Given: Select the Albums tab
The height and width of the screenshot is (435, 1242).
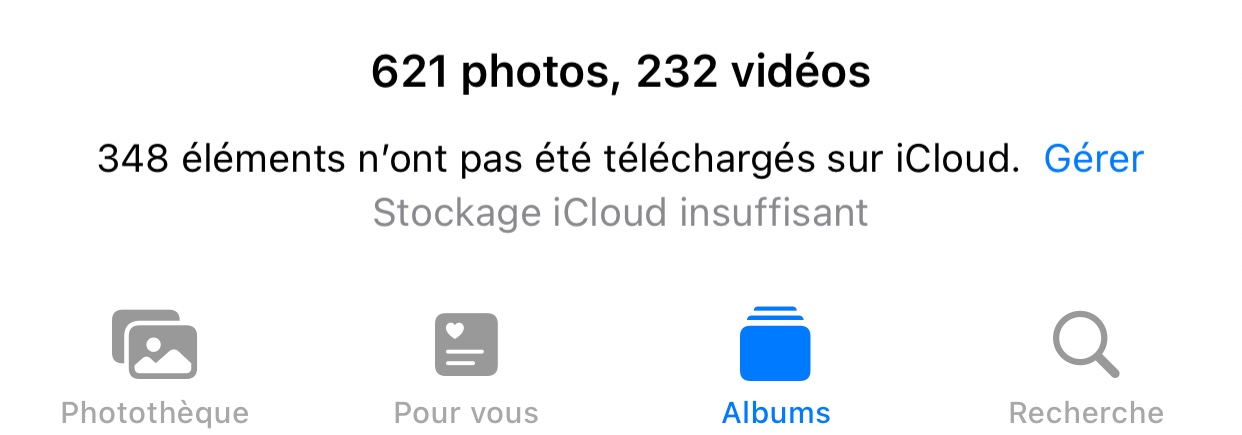Looking at the screenshot, I should coord(776,367).
